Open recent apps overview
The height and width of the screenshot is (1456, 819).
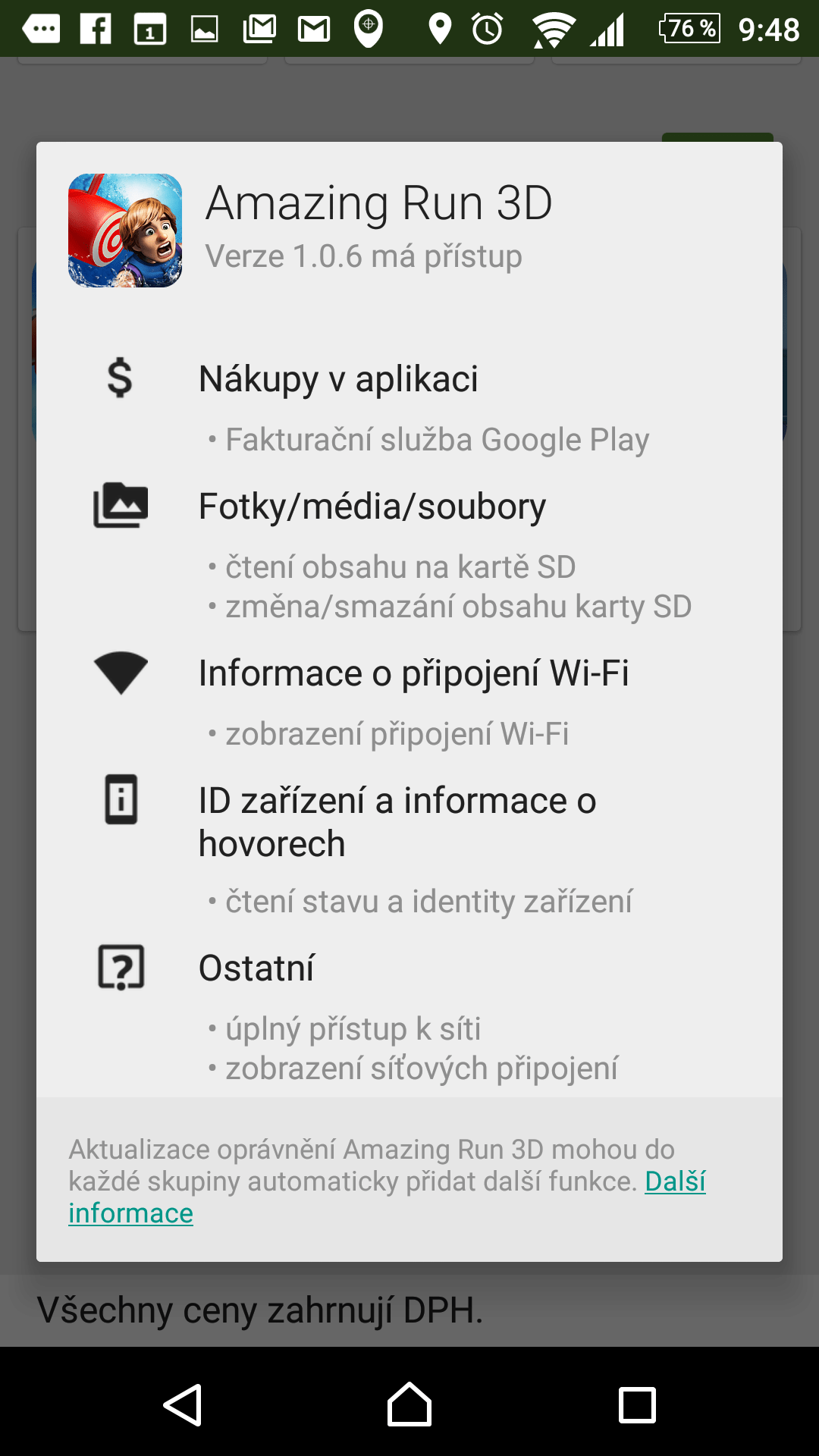point(637,1405)
